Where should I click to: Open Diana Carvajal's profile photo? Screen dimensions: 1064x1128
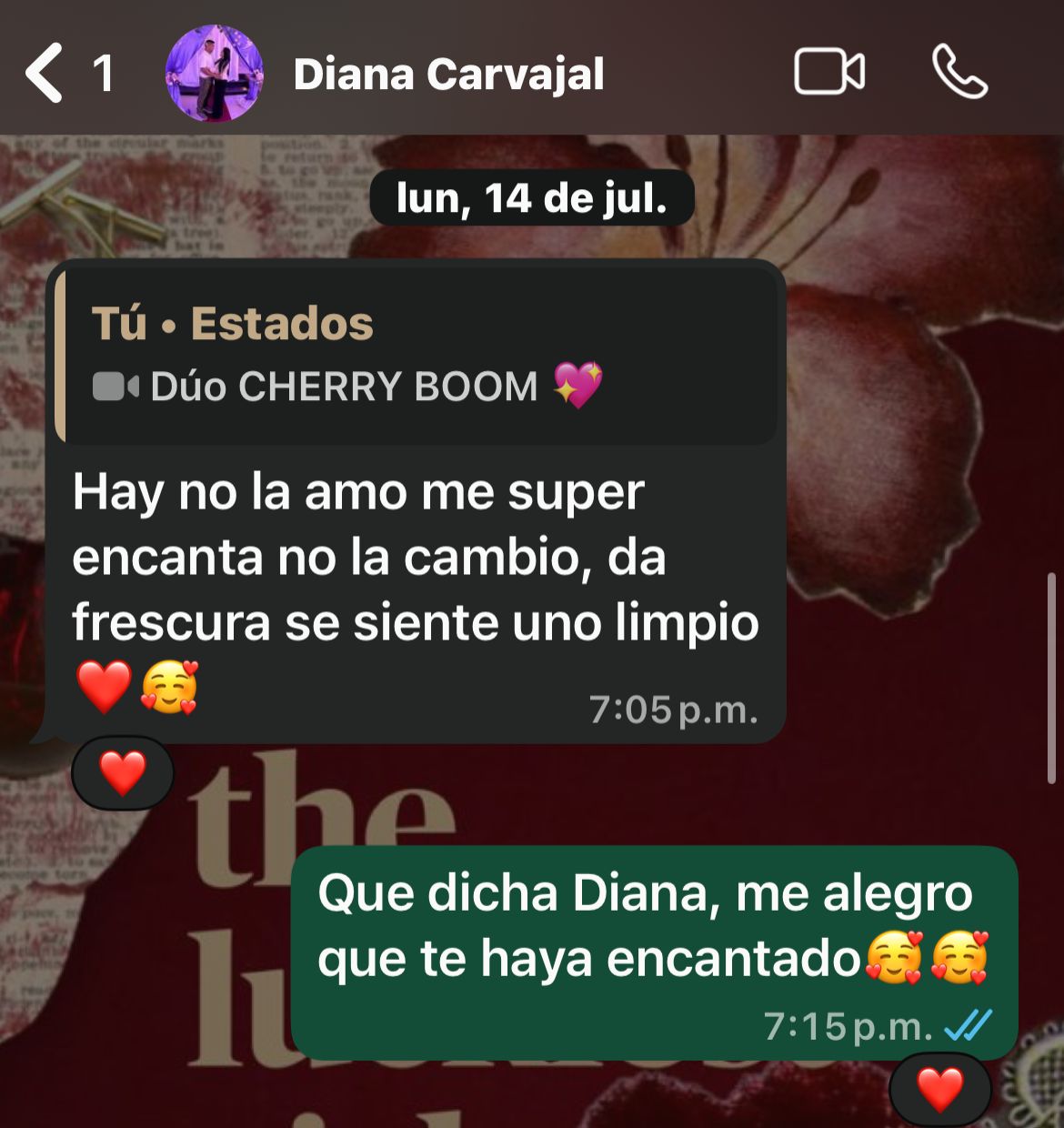[x=214, y=73]
